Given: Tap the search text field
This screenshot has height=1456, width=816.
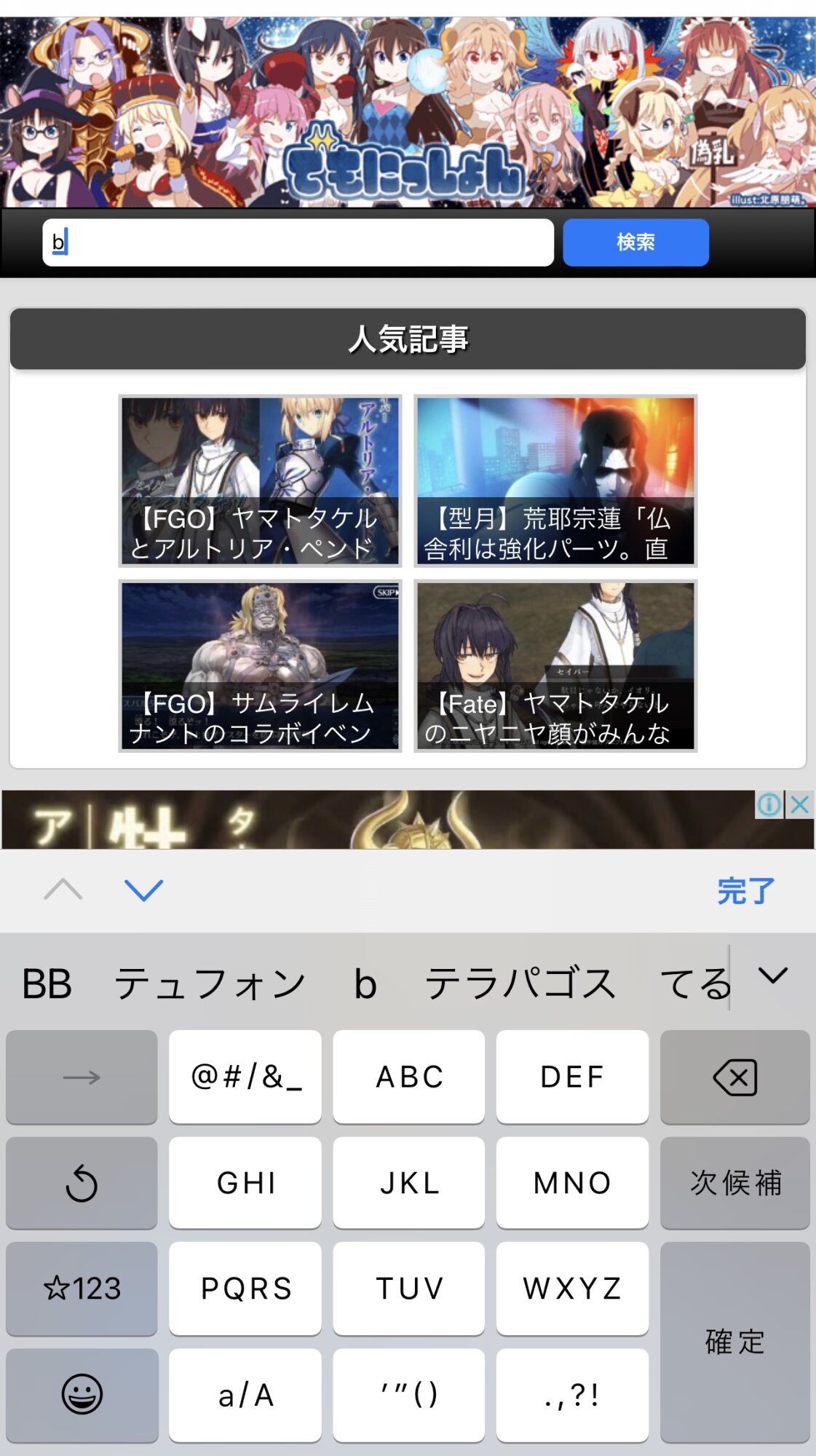Looking at the screenshot, I should [298, 242].
